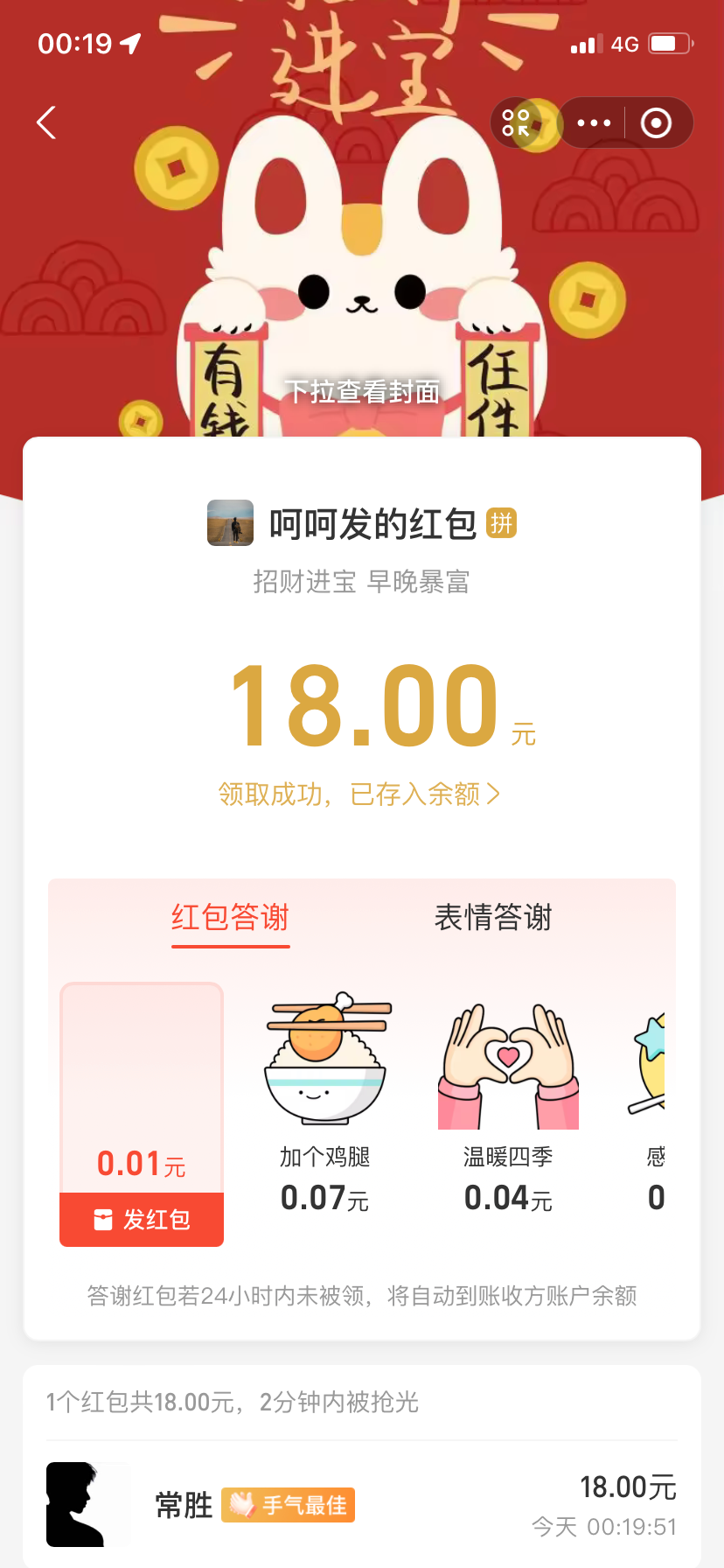Close the mini program via the circle icon
This screenshot has width=724, height=1568.
656,122
